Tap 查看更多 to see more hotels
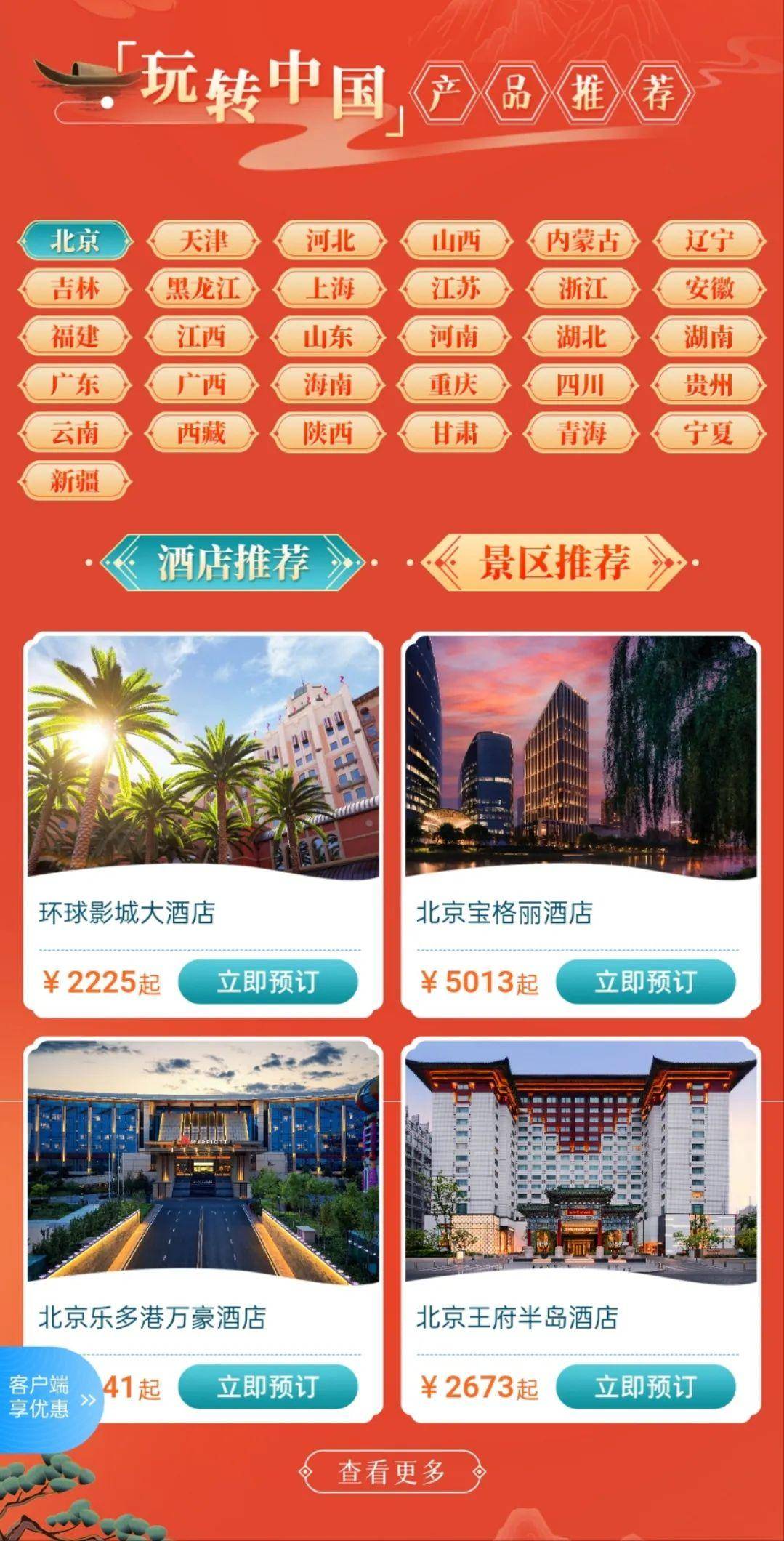 pos(392,1473)
